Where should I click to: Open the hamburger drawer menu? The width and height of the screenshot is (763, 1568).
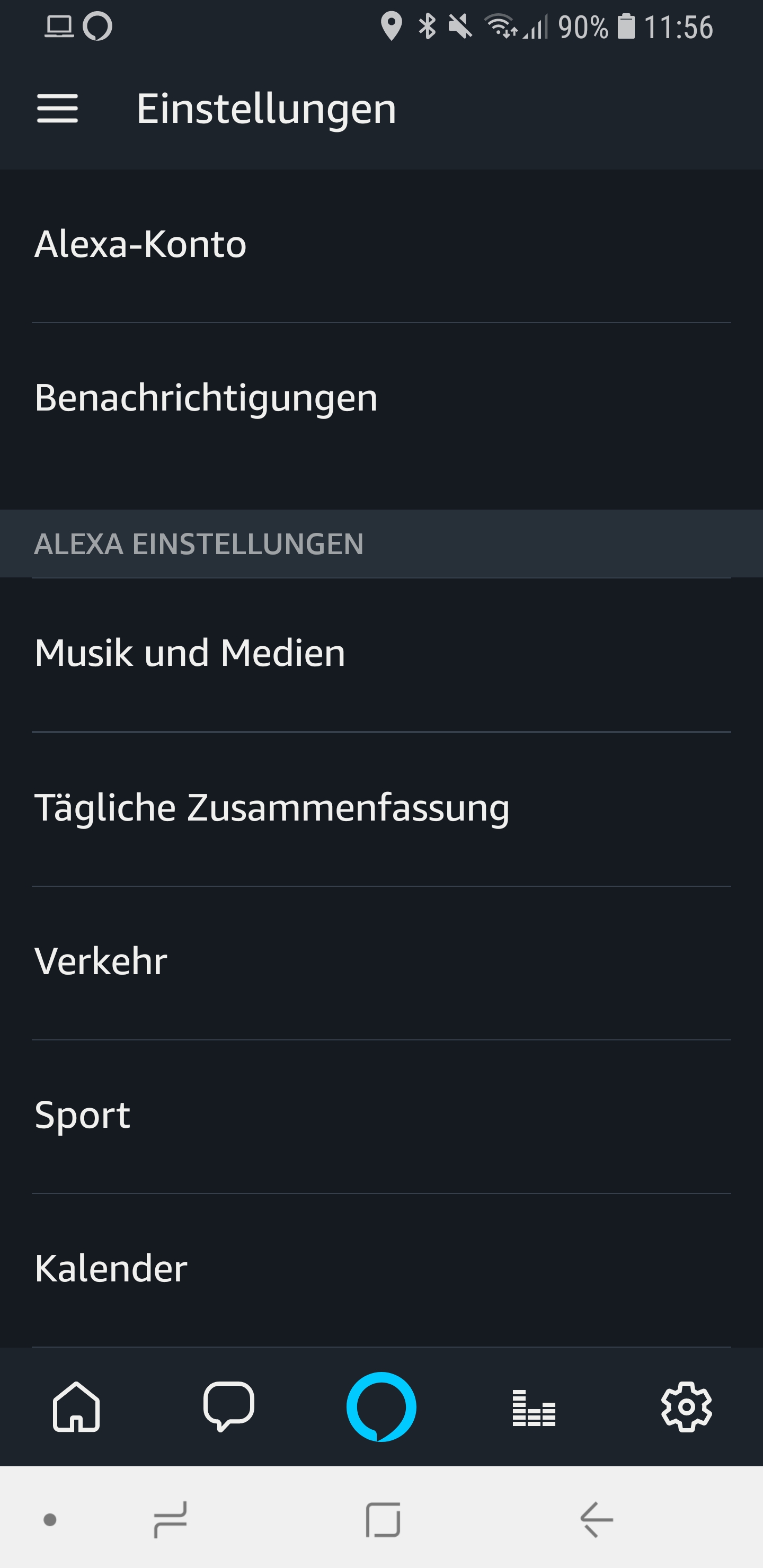click(x=57, y=109)
